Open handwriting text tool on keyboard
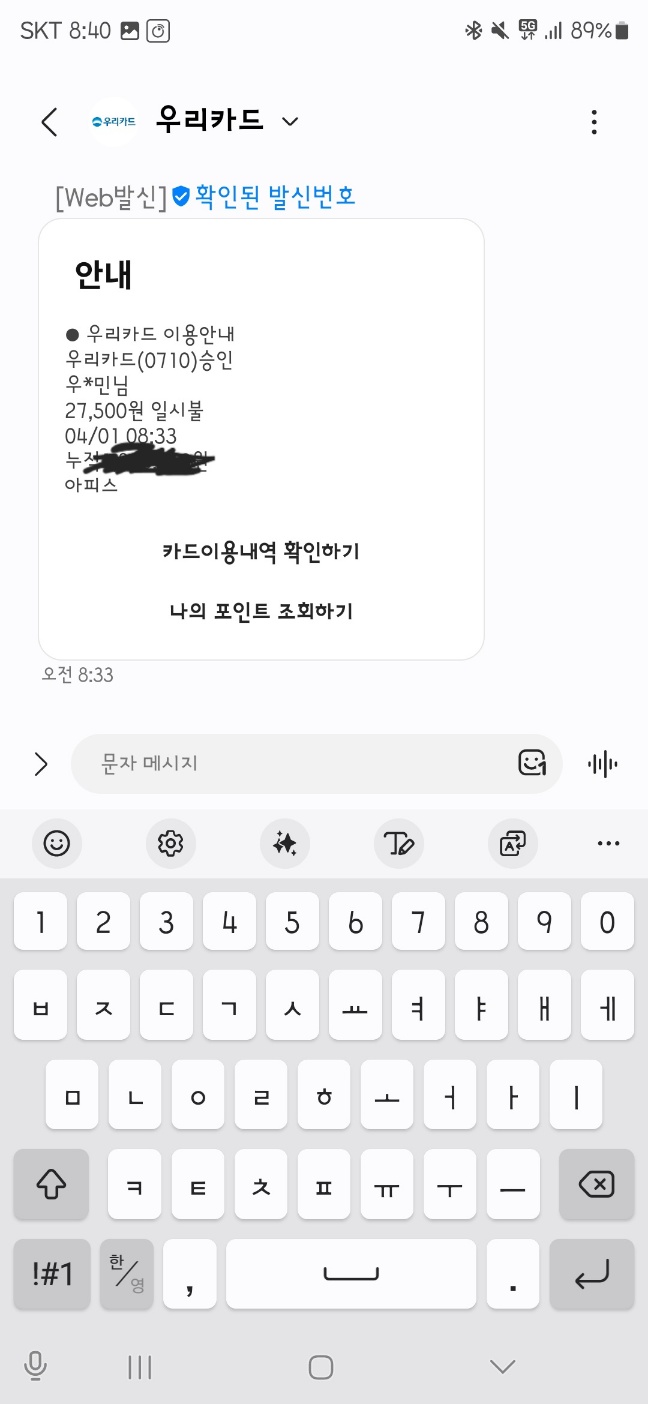This screenshot has height=1404, width=648. pos(399,844)
